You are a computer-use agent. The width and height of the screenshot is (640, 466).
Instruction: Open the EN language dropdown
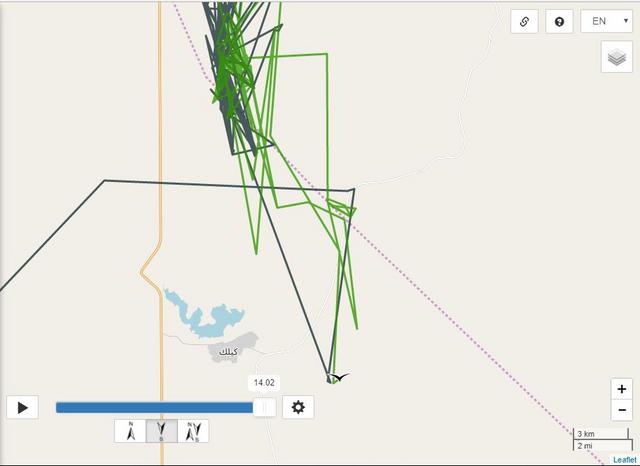pos(606,21)
